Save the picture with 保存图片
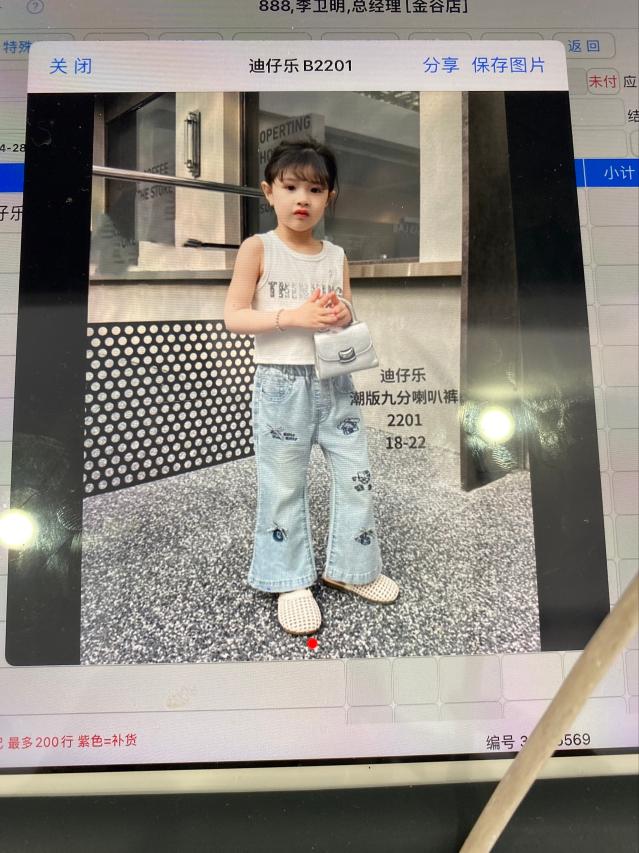Viewport: 639px width, 853px height. (x=508, y=65)
